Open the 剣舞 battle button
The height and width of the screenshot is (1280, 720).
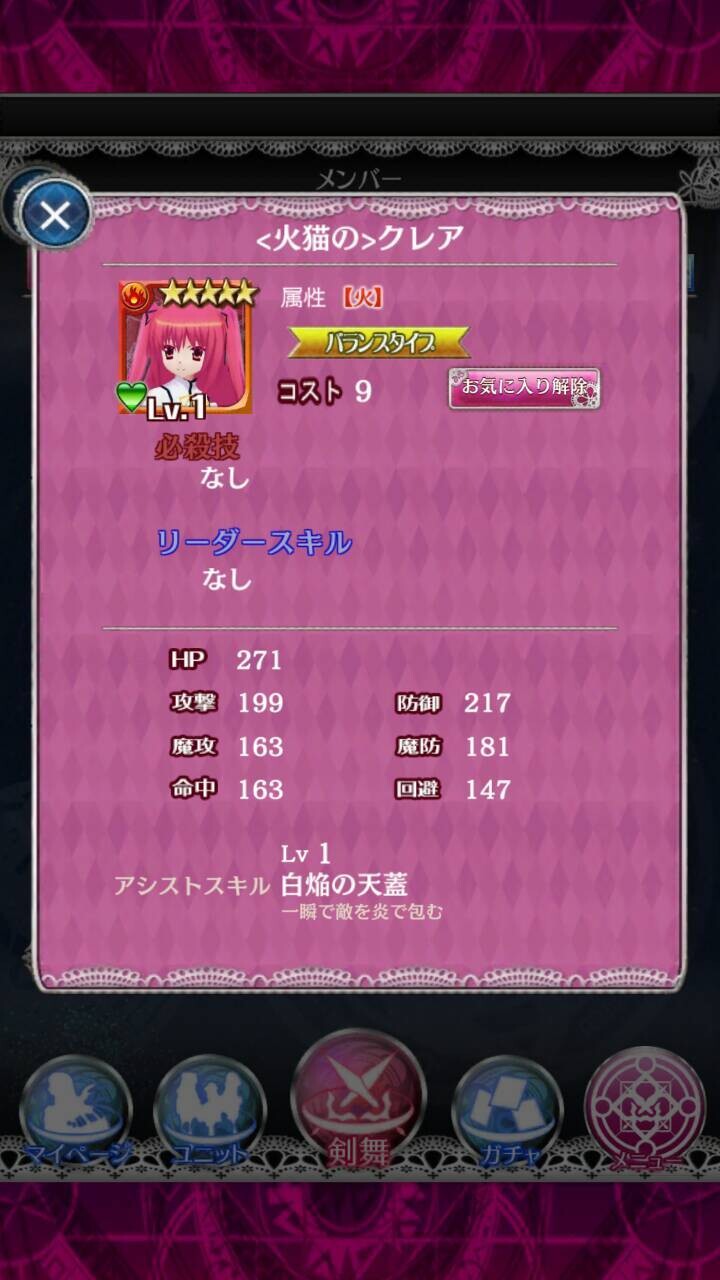(358, 1100)
